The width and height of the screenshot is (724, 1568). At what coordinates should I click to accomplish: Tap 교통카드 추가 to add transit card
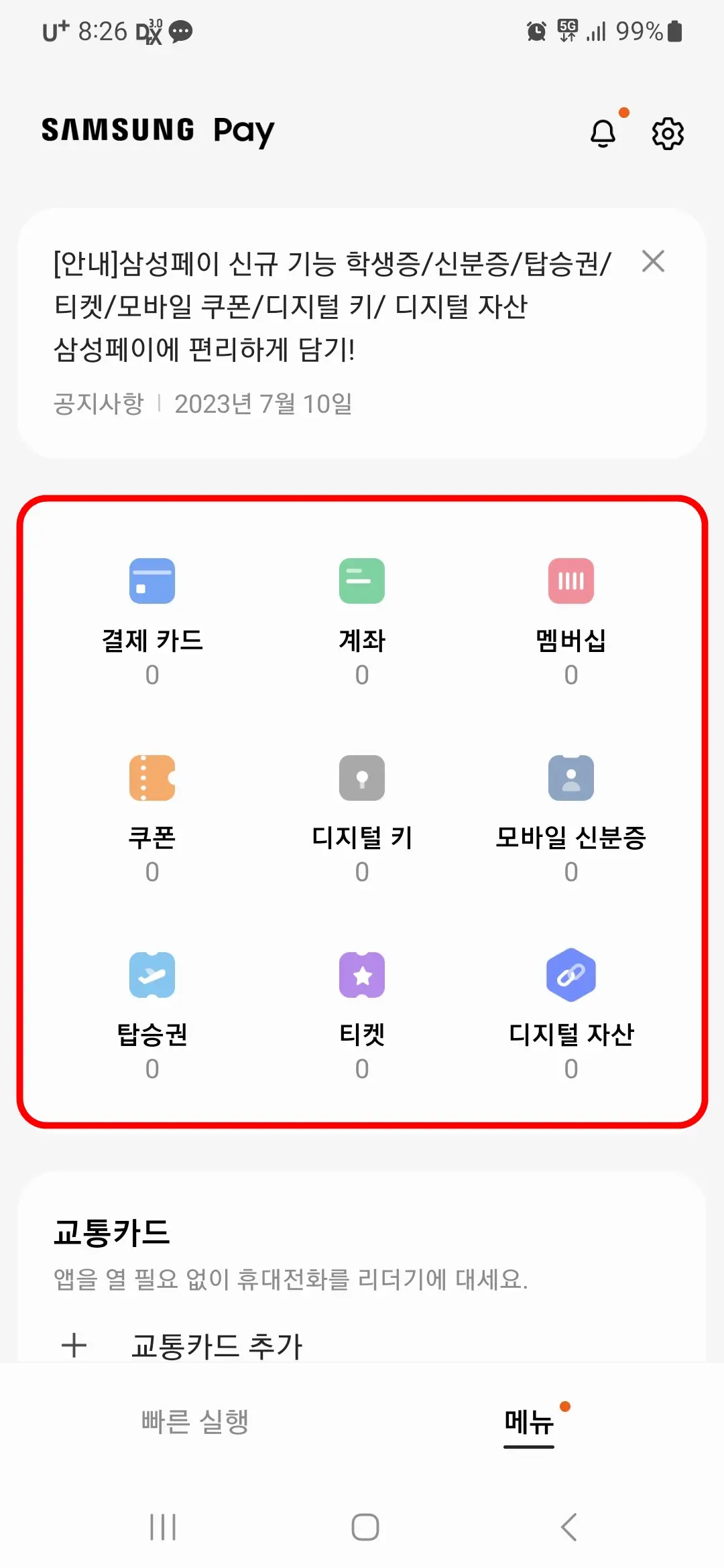215,1347
